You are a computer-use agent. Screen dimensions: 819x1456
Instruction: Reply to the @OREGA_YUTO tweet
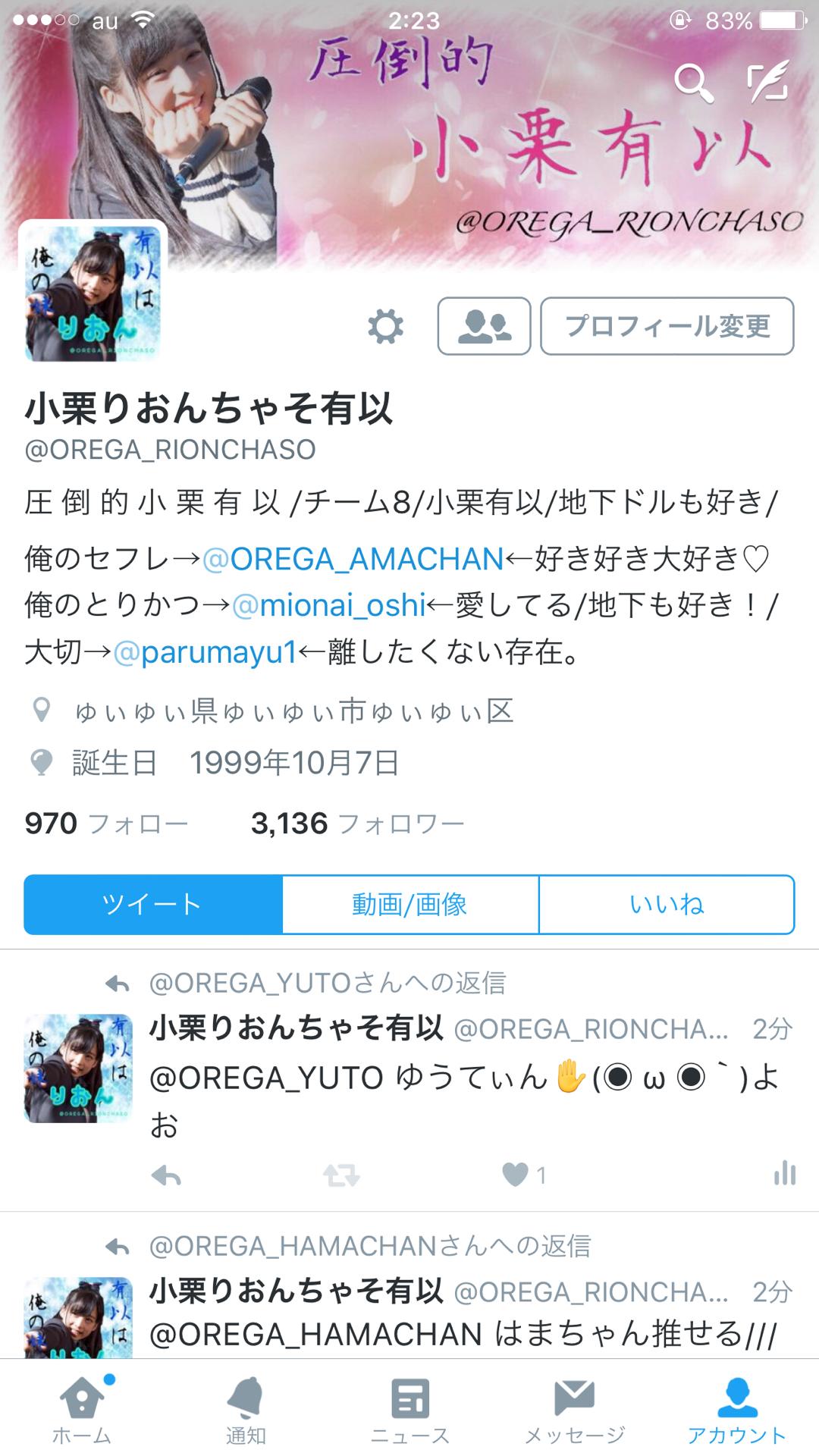[x=166, y=1176]
